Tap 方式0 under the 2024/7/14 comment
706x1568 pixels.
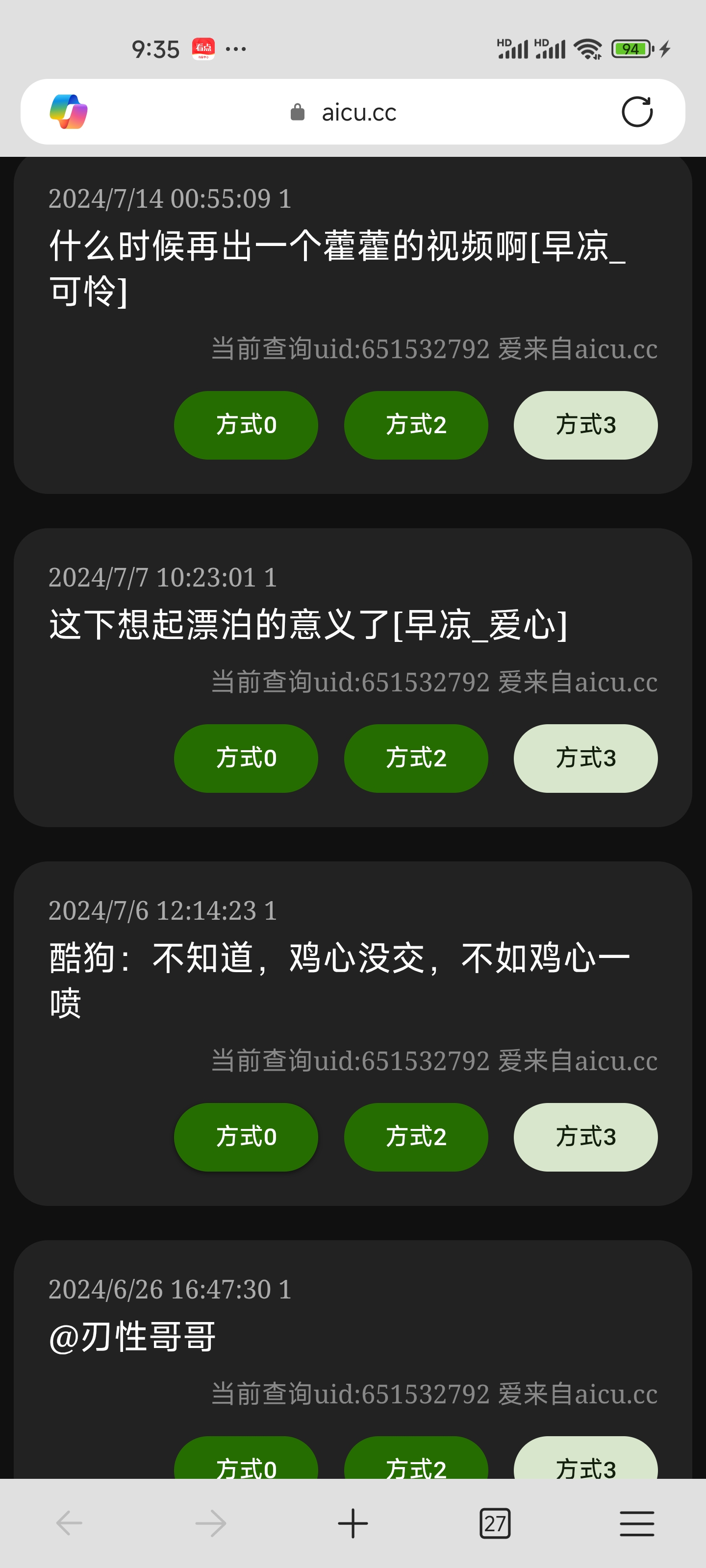pyautogui.click(x=246, y=425)
